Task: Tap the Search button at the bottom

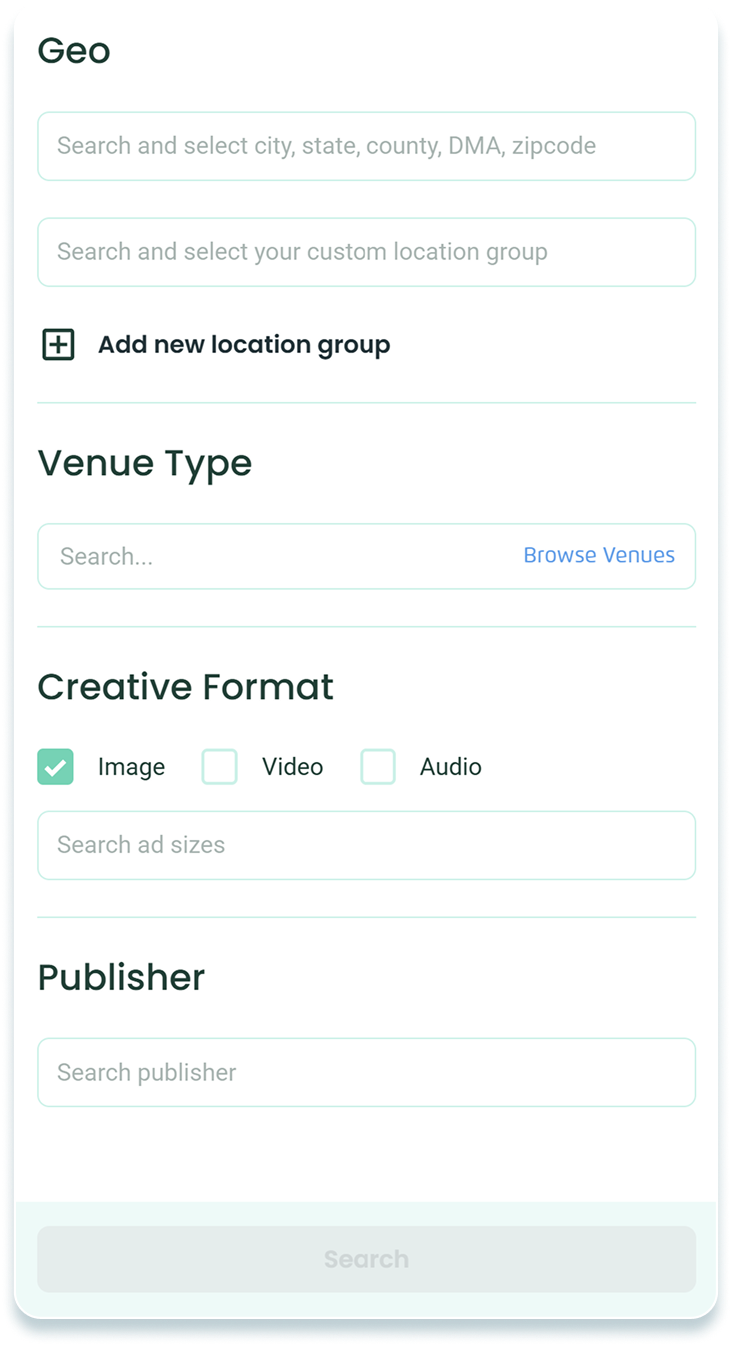Action: [366, 1259]
